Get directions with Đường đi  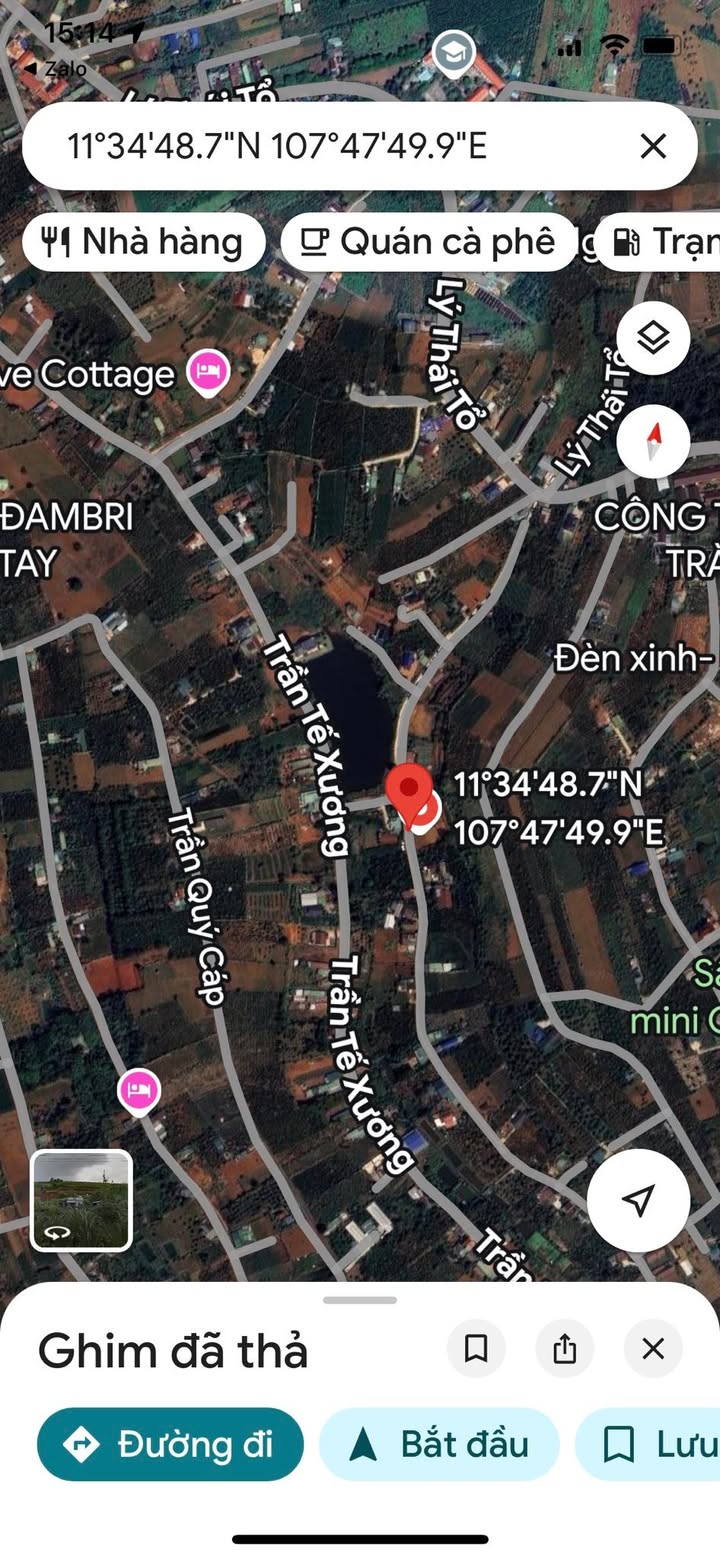coord(170,1444)
